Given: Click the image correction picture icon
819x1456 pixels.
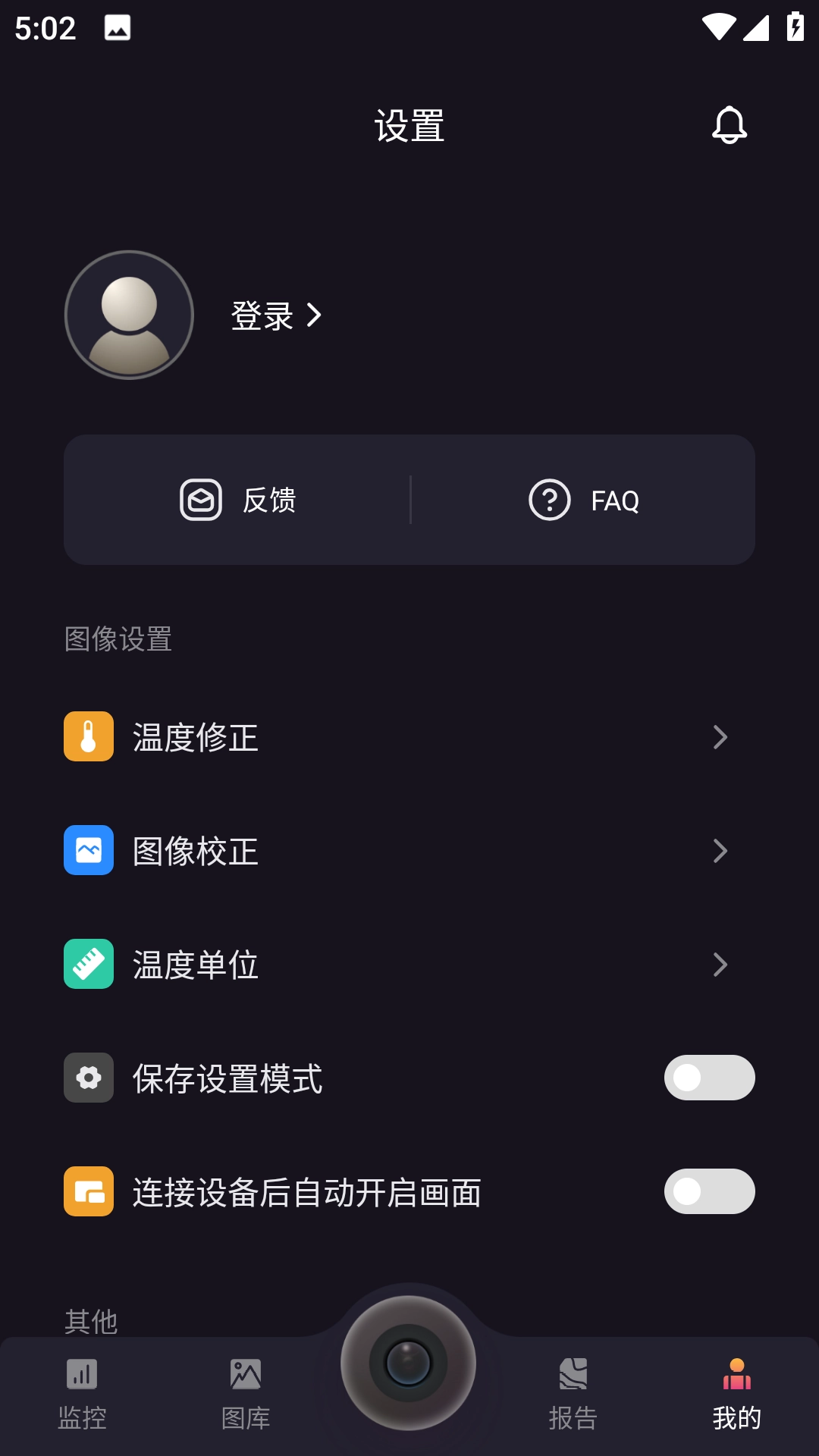Looking at the screenshot, I should [x=88, y=850].
